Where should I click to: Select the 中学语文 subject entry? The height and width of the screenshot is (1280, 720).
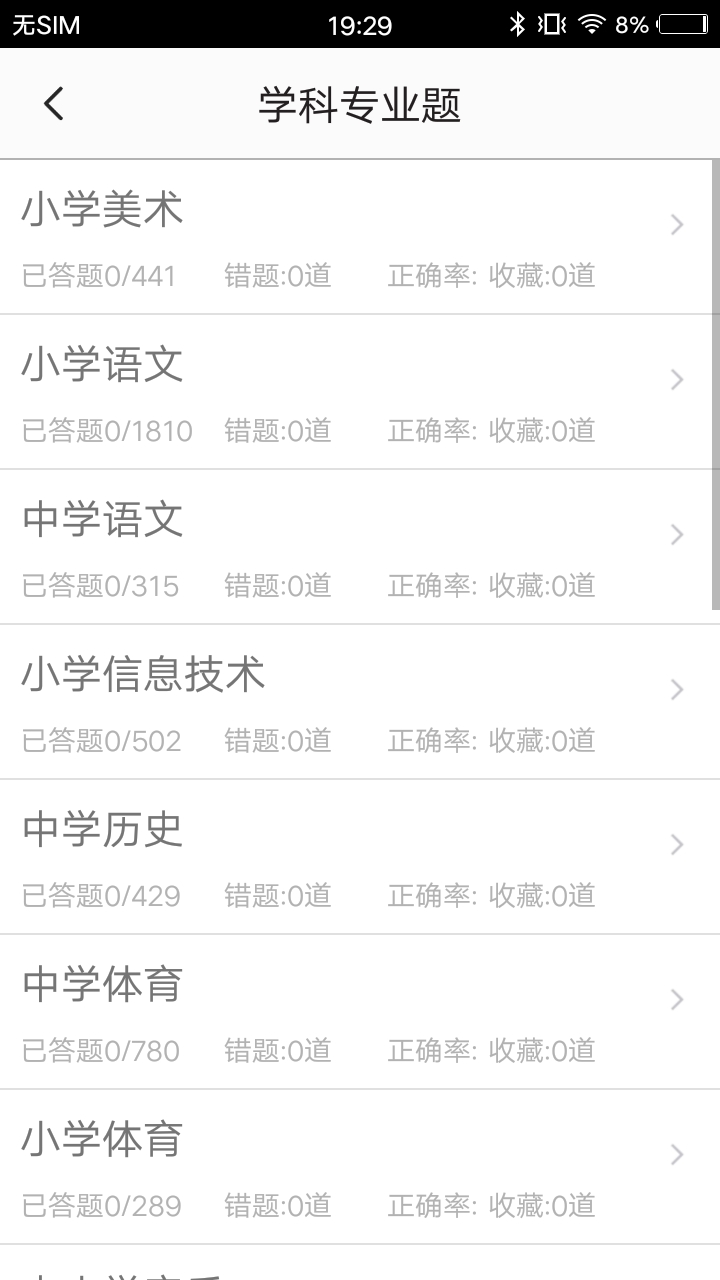[103, 520]
